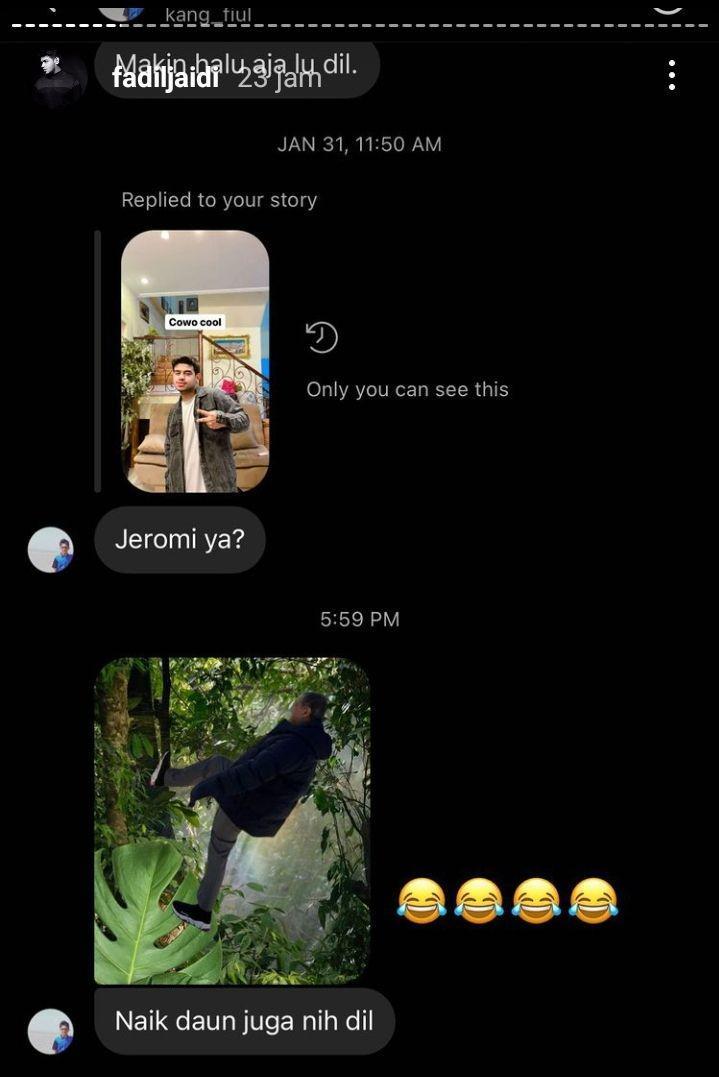This screenshot has width=719, height=1077.
Task: Open the story overflow menu
Action: click(671, 75)
